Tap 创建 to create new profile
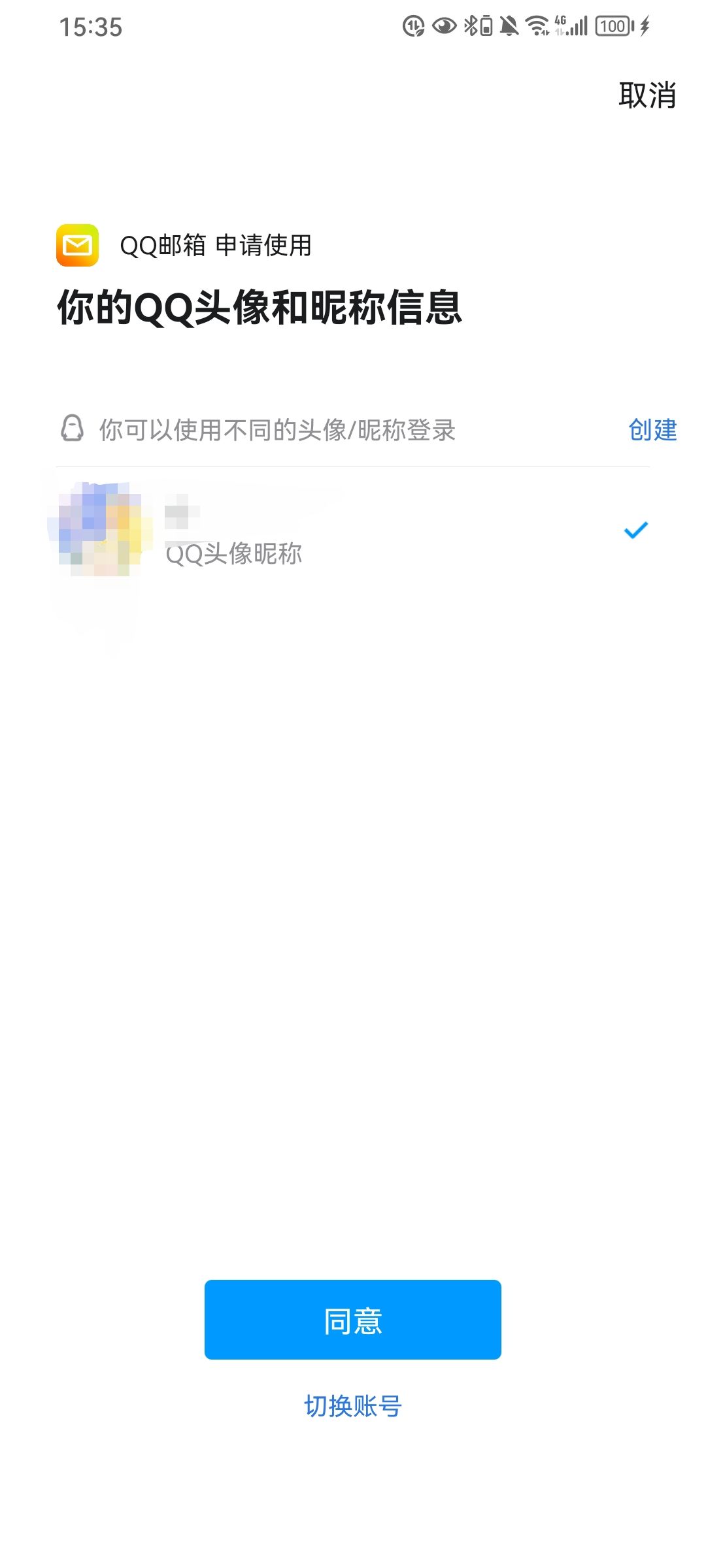Image resolution: width=706 pixels, height=1568 pixels. pos(652,430)
